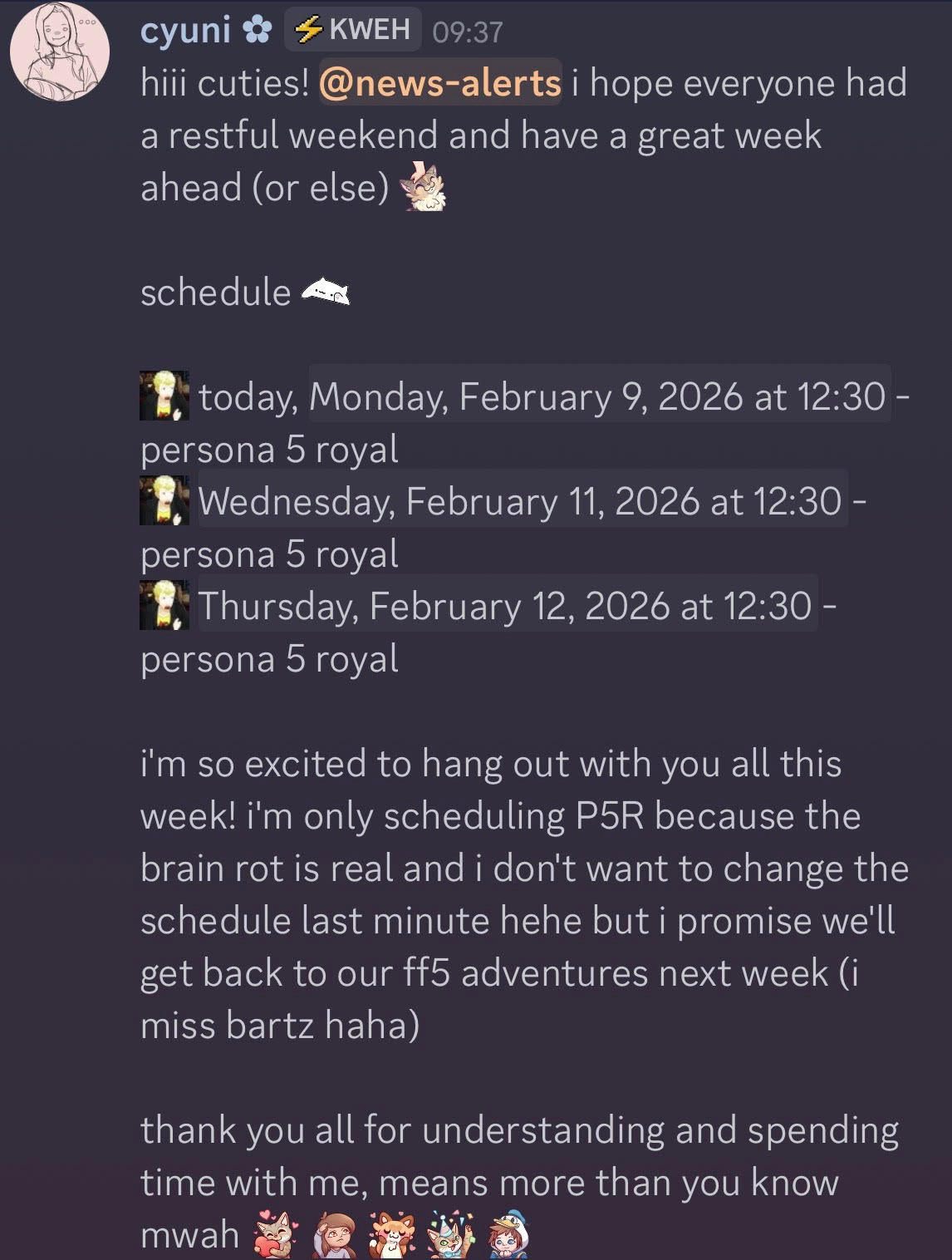Open the KWEH server tag
The height and width of the screenshot is (1260, 952).
[x=354, y=30]
